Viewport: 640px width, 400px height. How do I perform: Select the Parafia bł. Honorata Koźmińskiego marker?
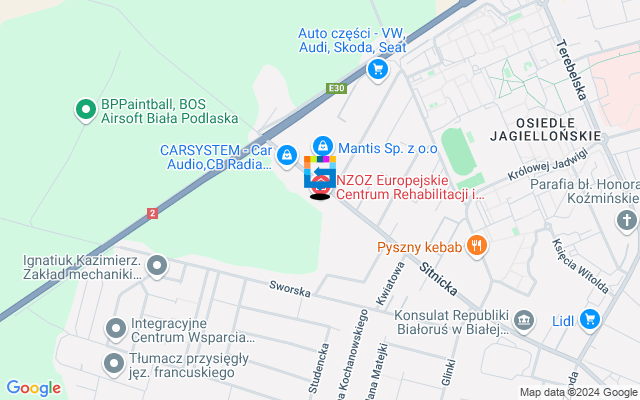(x=627, y=220)
